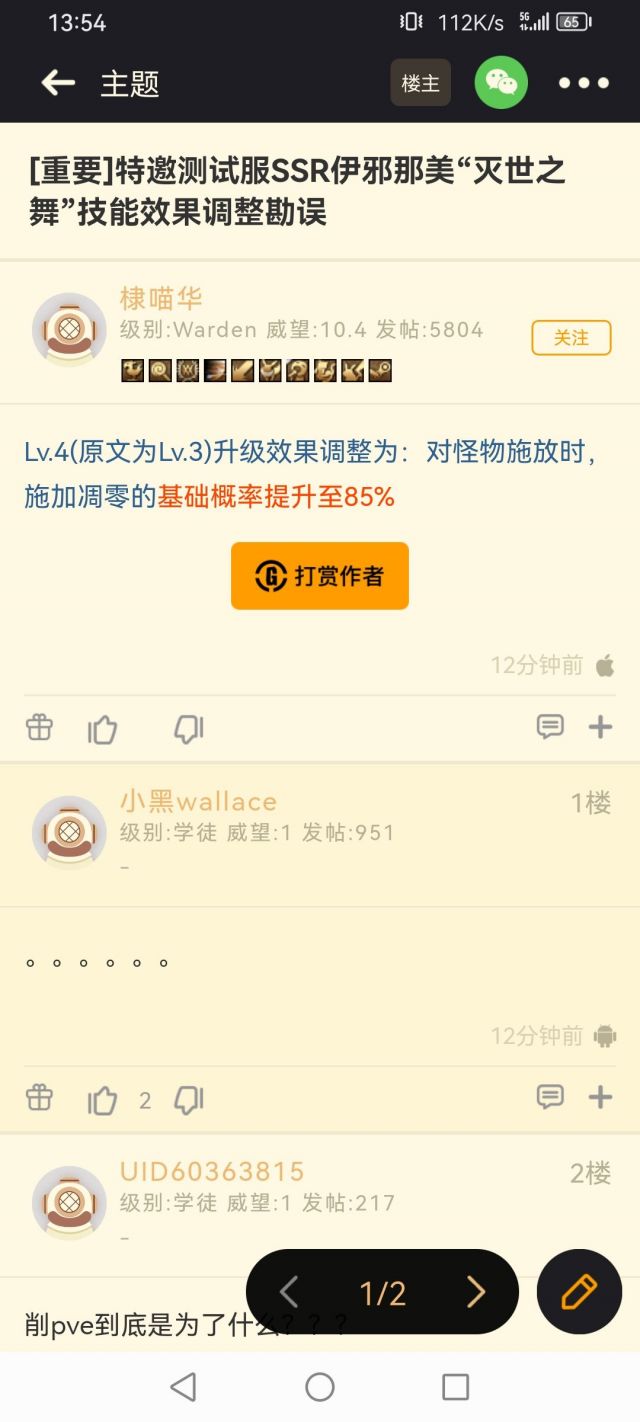Go to the next page of replies
The image size is (640, 1422).
[x=476, y=1293]
